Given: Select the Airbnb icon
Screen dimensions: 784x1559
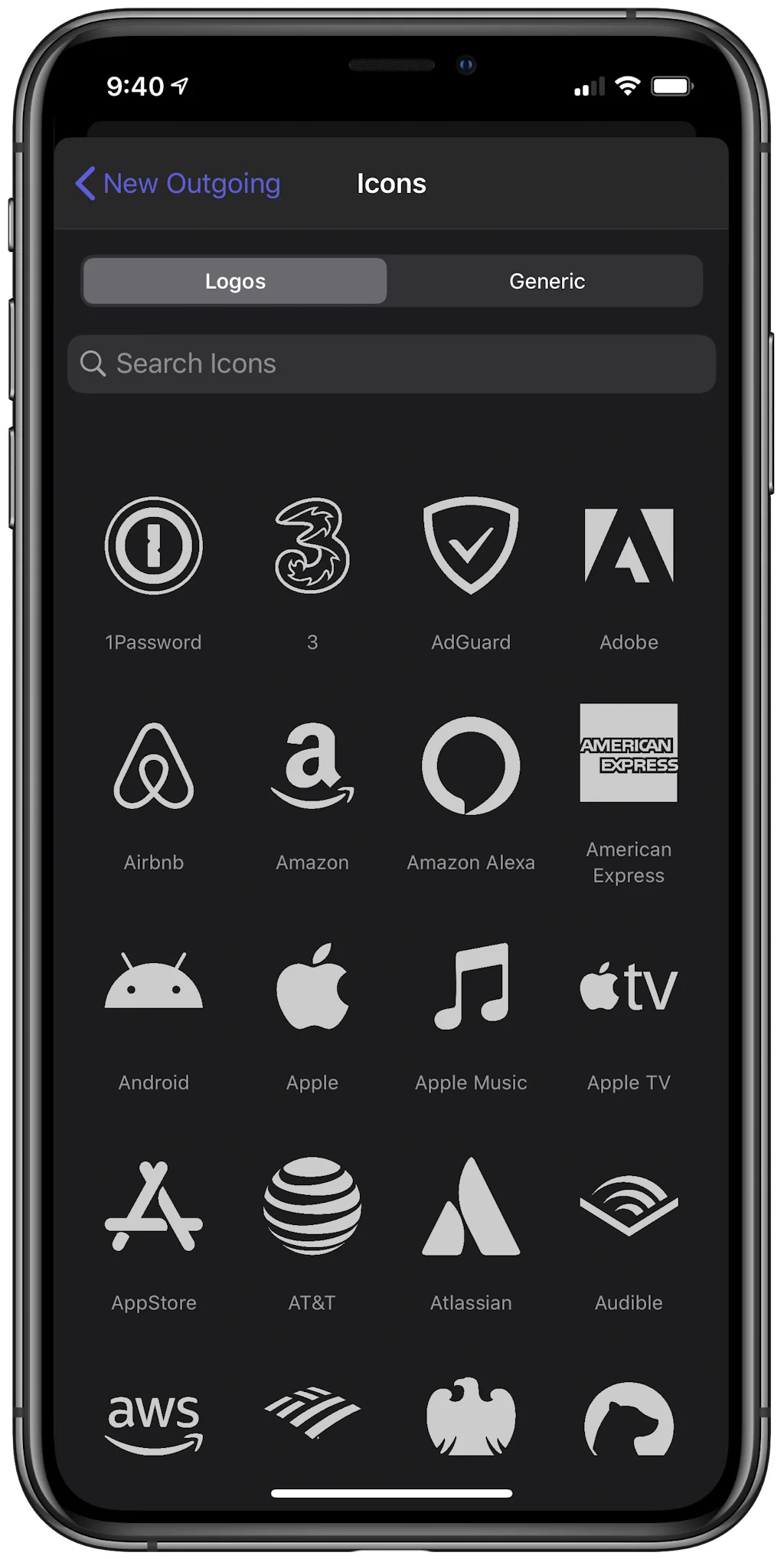Looking at the screenshot, I should coord(154,766).
